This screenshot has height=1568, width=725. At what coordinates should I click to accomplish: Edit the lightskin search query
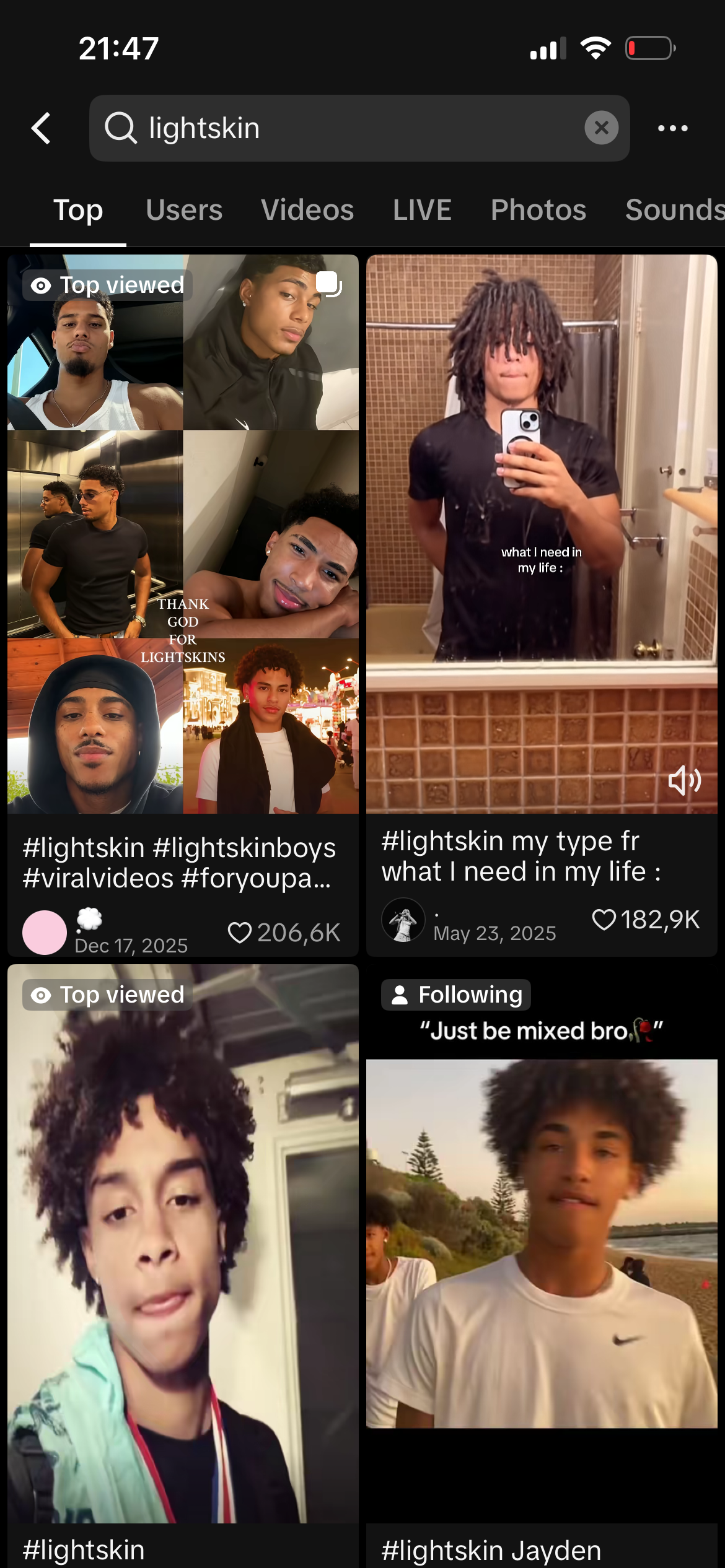(x=347, y=128)
